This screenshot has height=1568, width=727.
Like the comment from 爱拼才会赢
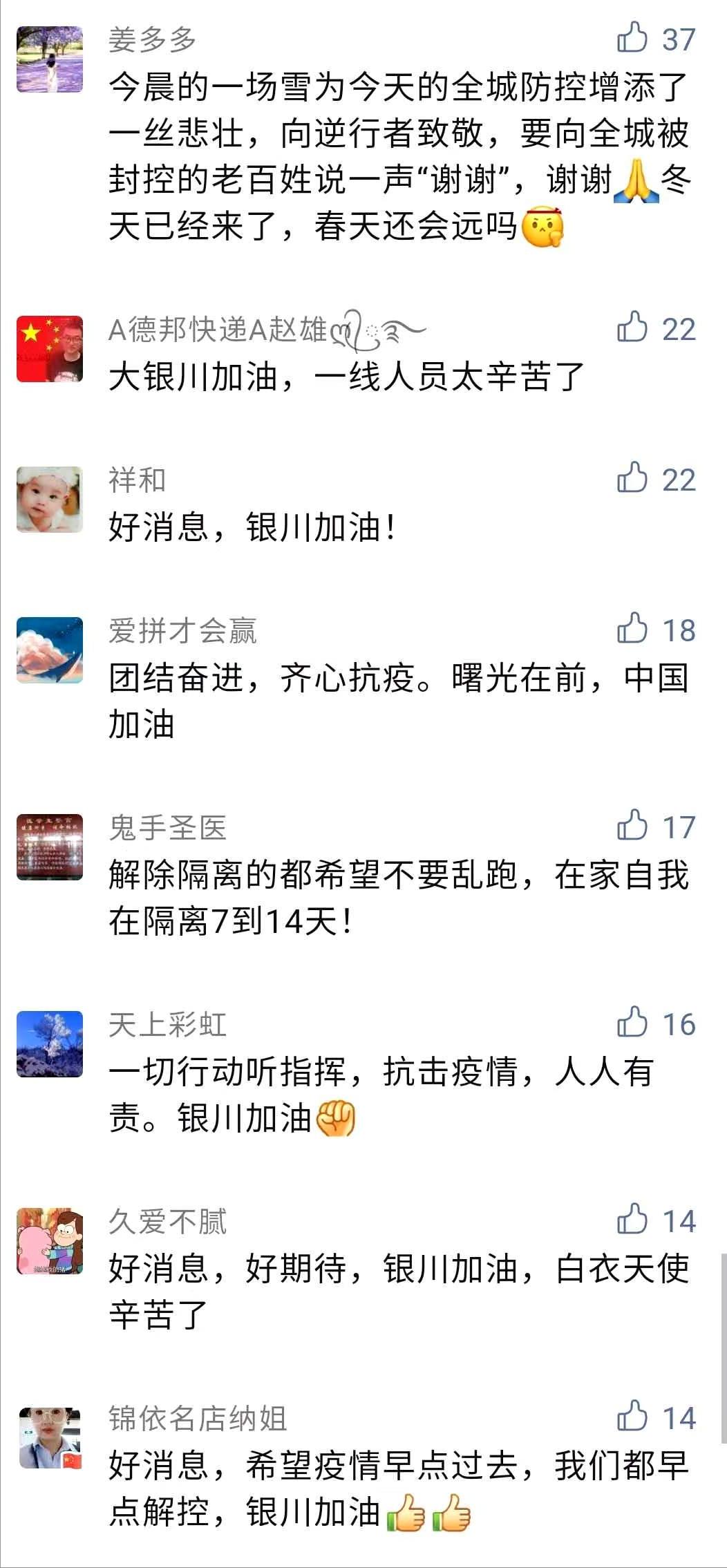click(x=632, y=629)
